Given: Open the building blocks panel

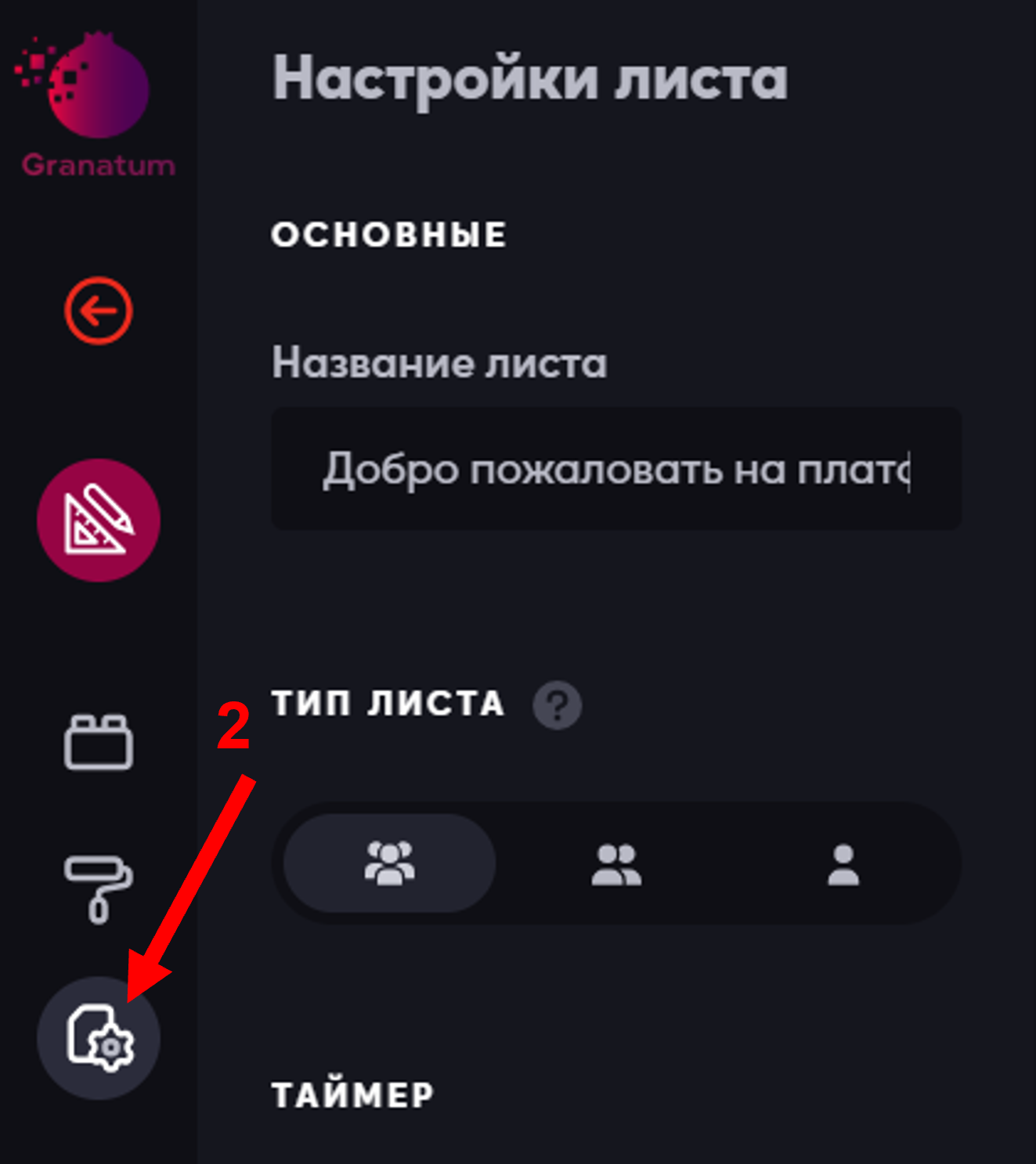Looking at the screenshot, I should tap(99, 742).
